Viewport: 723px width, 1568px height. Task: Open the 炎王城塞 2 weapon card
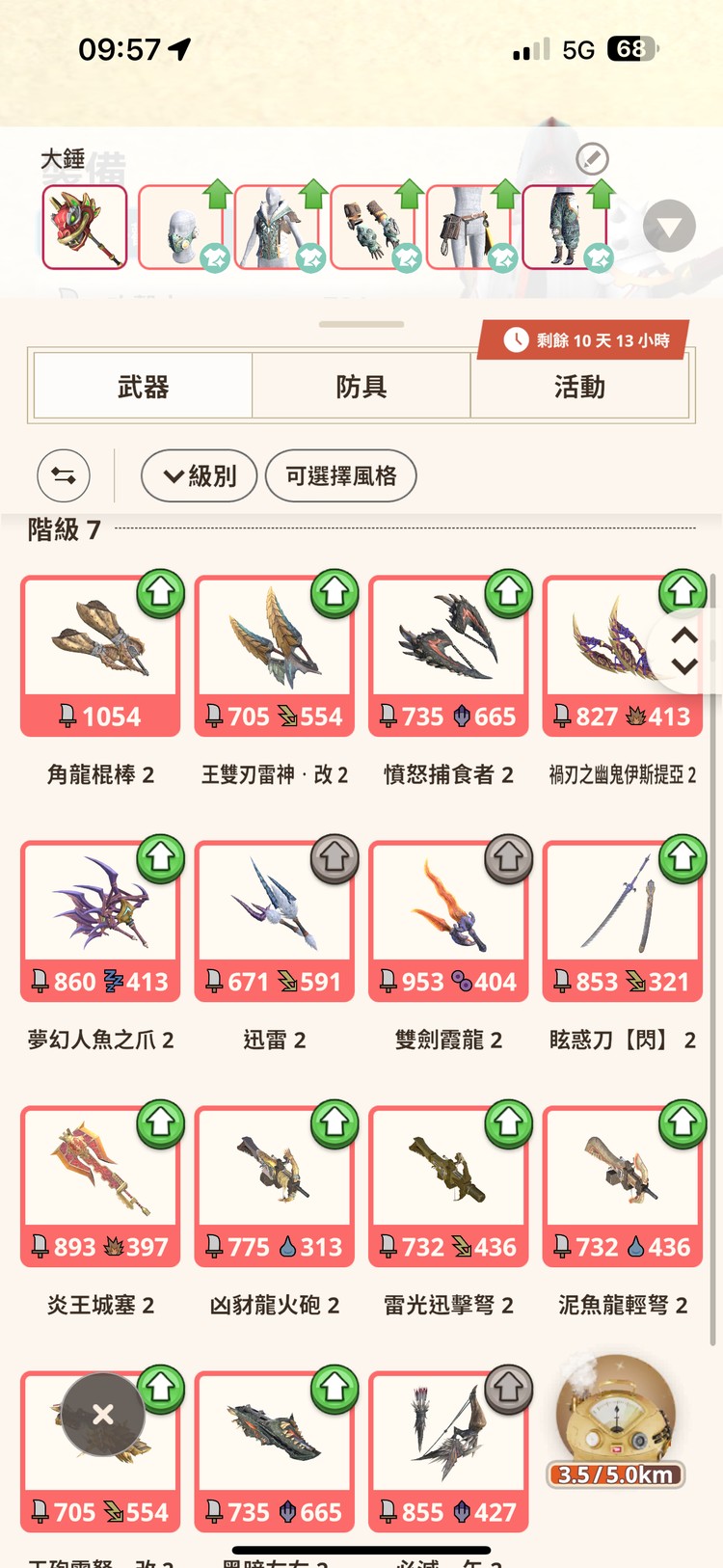coord(100,1187)
